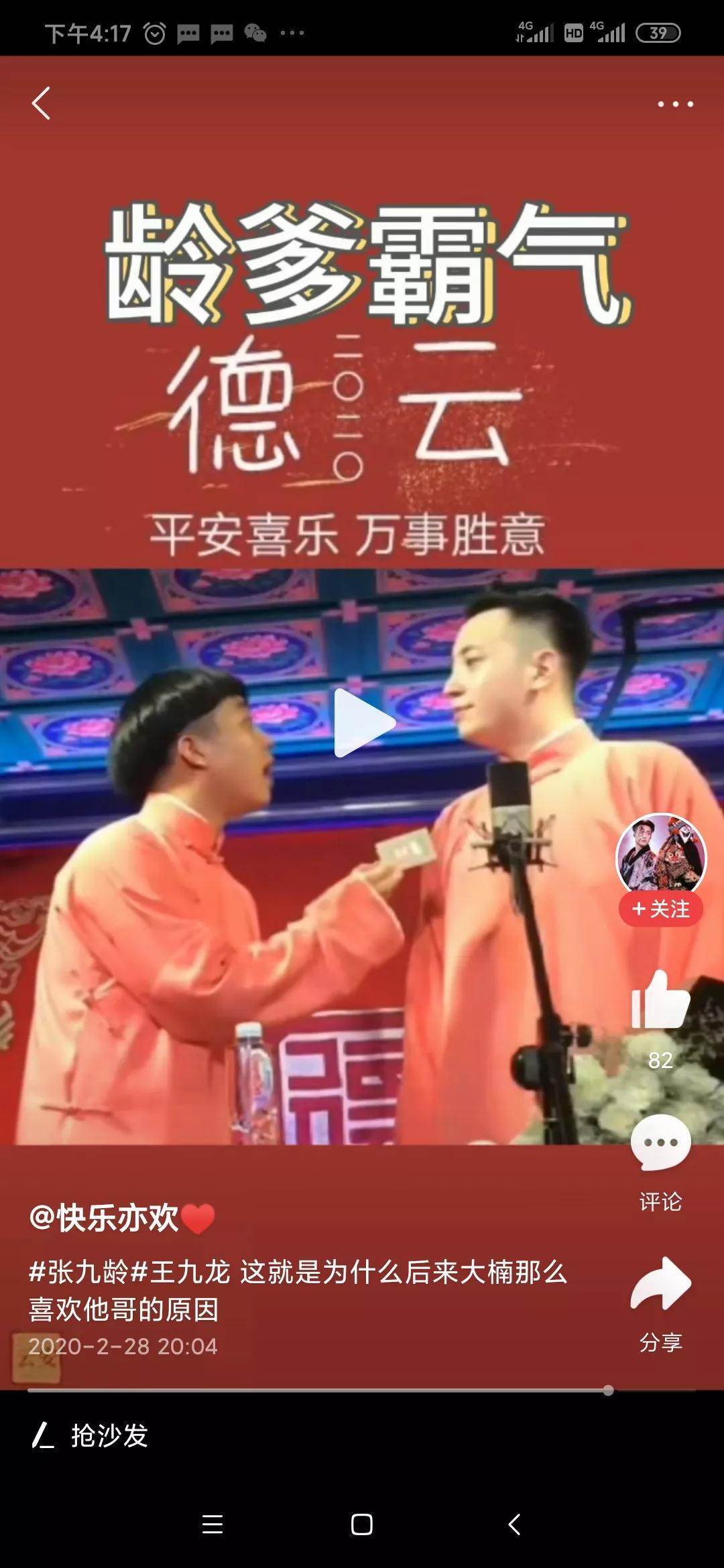Viewport: 724px width, 1568px height.
Task: Open the three-dot overflow menu
Action: click(x=675, y=104)
